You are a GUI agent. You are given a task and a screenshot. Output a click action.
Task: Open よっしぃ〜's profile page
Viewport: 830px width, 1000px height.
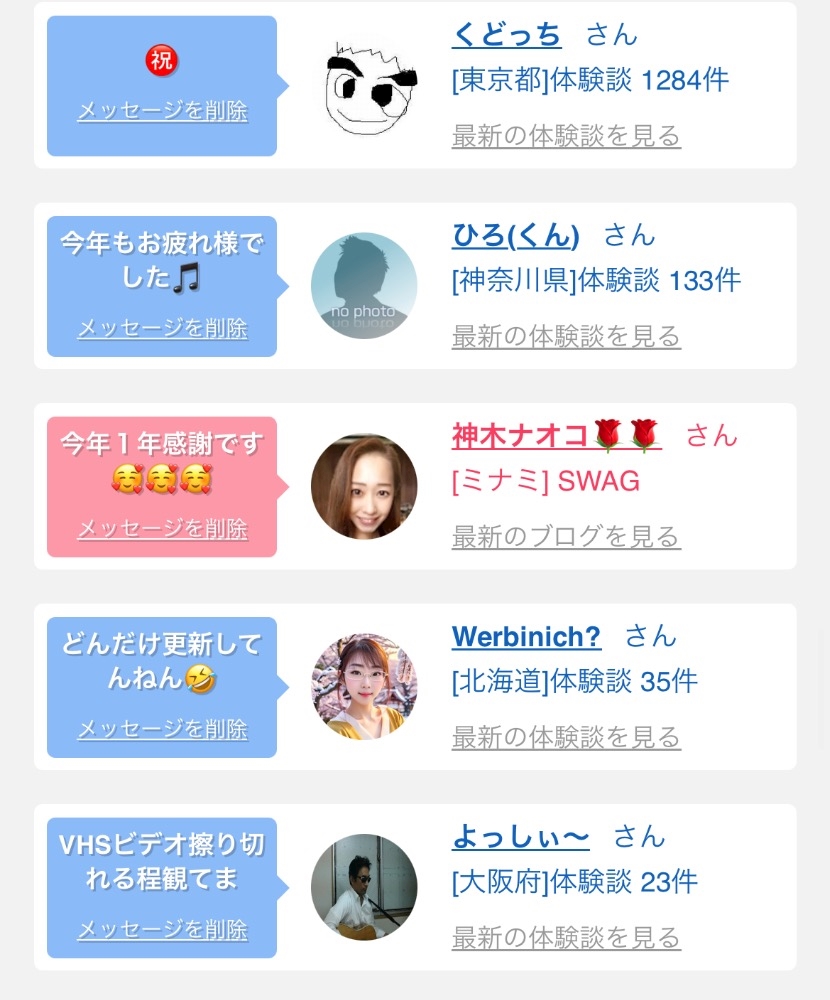coord(520,836)
